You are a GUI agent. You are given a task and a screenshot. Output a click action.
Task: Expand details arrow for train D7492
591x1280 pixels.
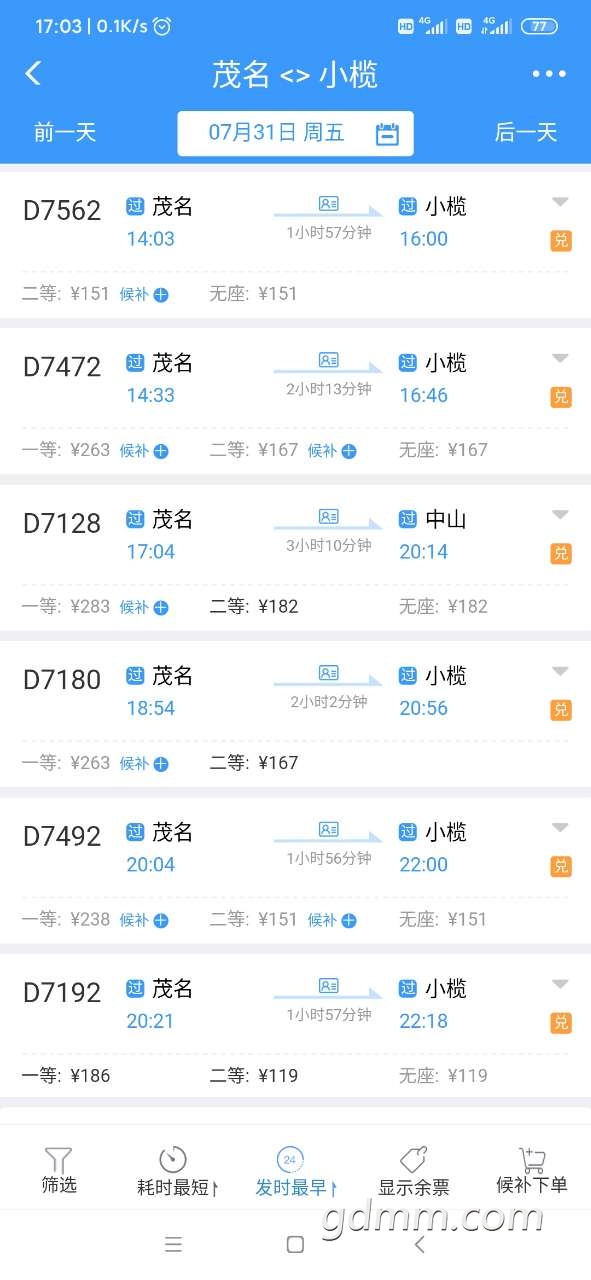tap(560, 827)
